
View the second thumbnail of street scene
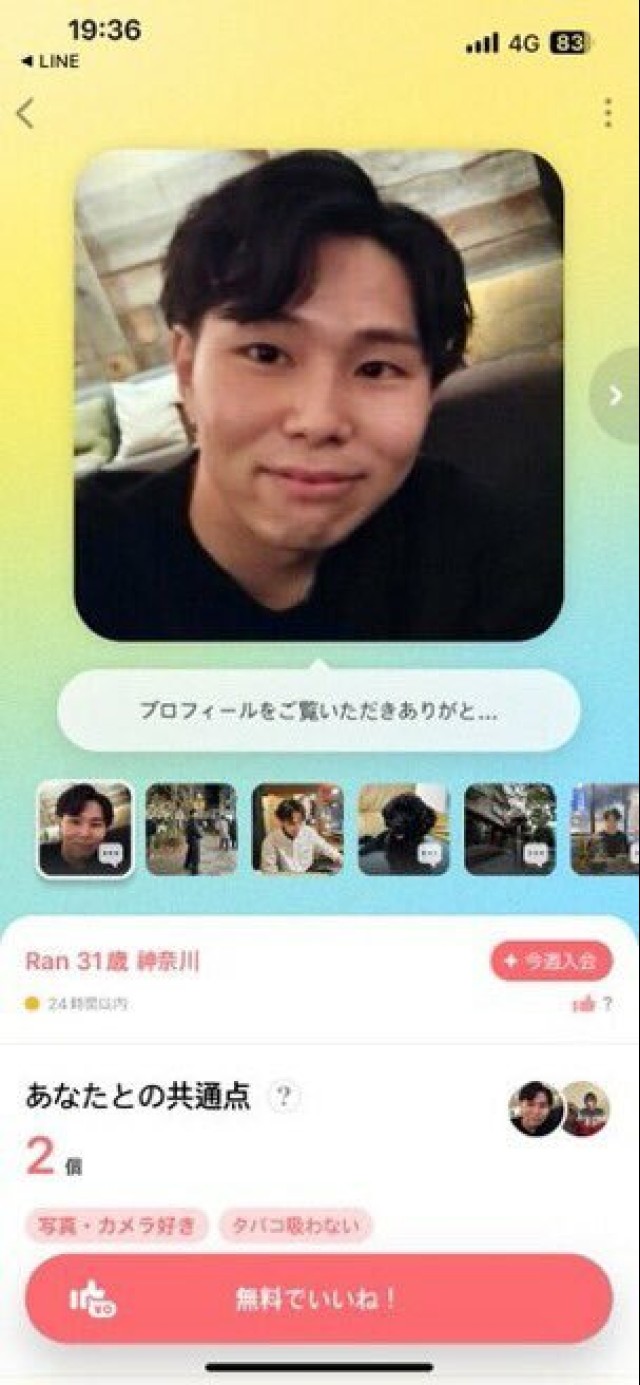pyautogui.click(x=191, y=829)
